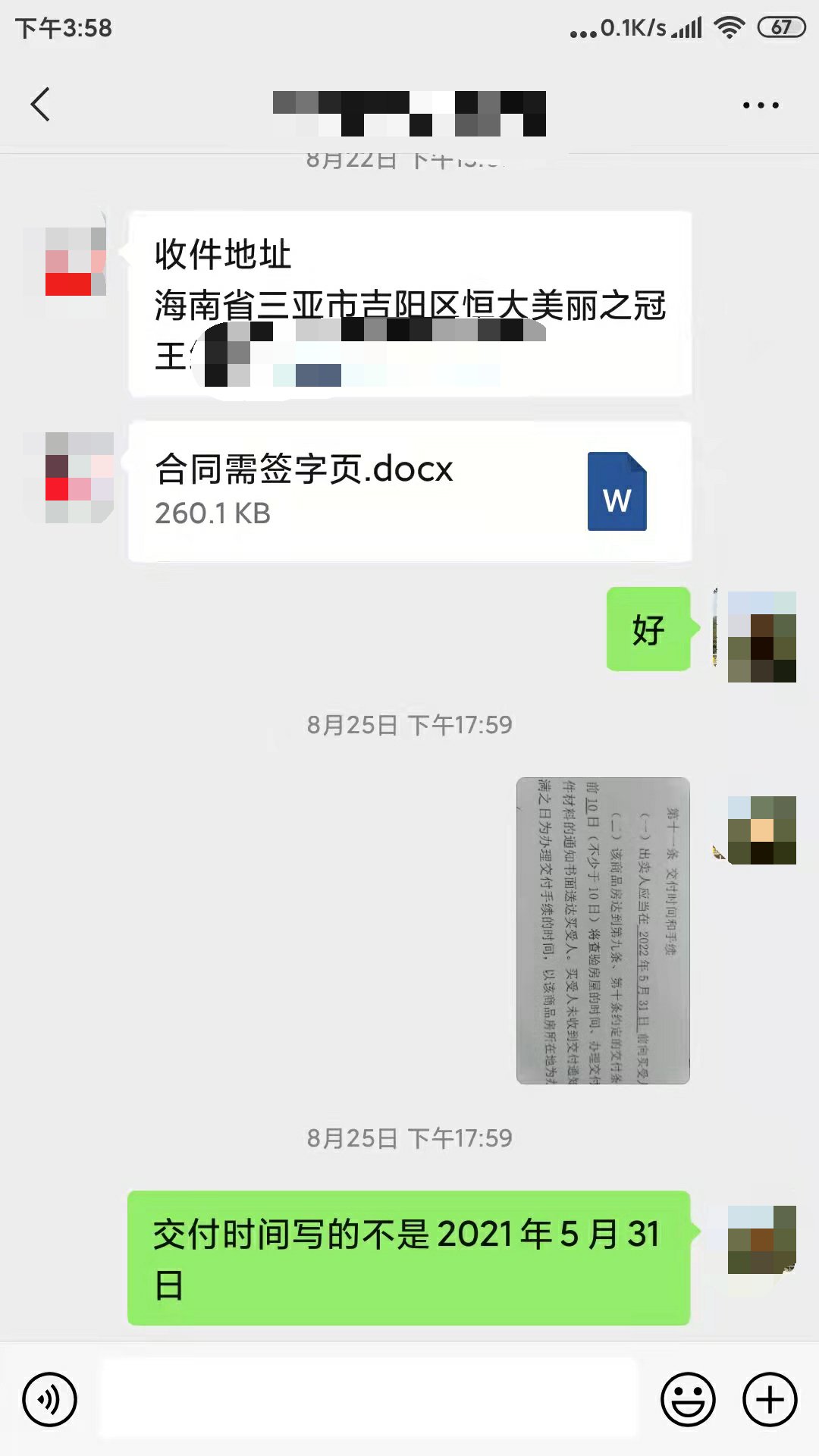View the sent contract photo
Image resolution: width=819 pixels, height=1456 pixels.
point(603,930)
